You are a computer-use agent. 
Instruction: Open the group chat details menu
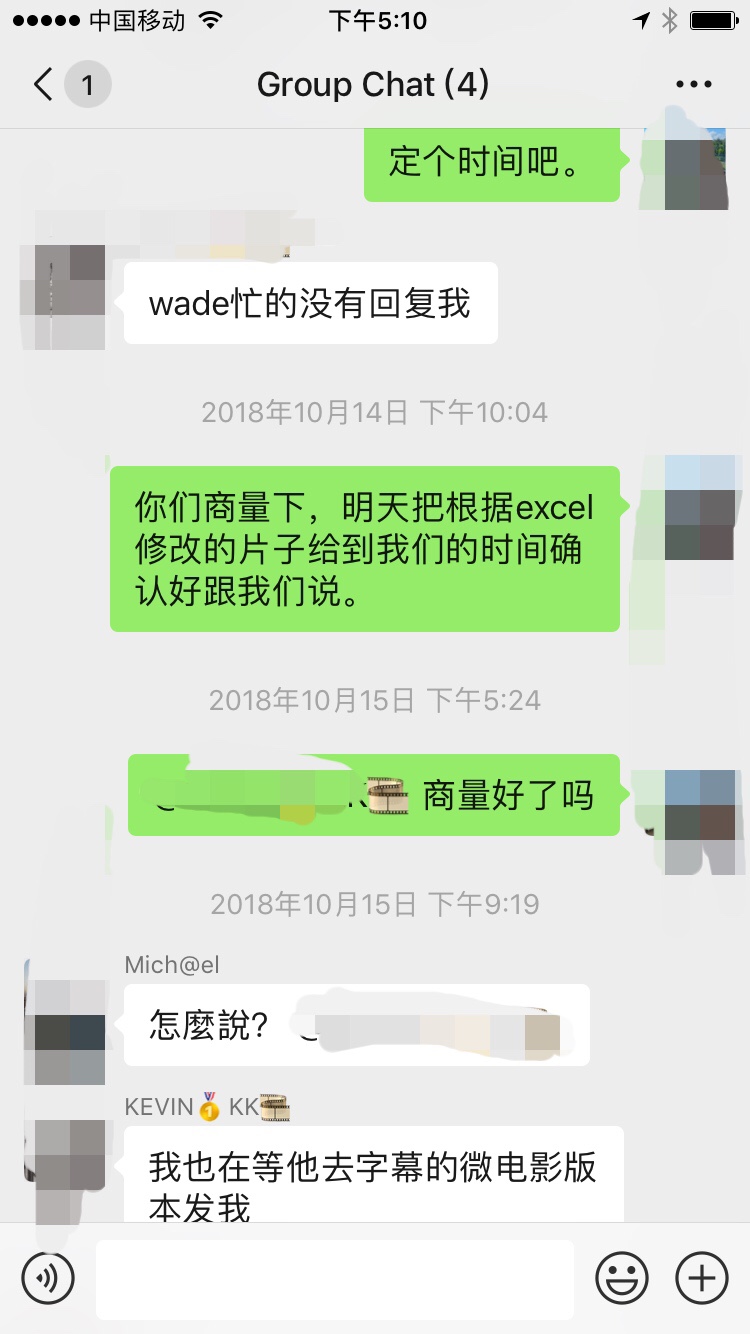click(694, 85)
